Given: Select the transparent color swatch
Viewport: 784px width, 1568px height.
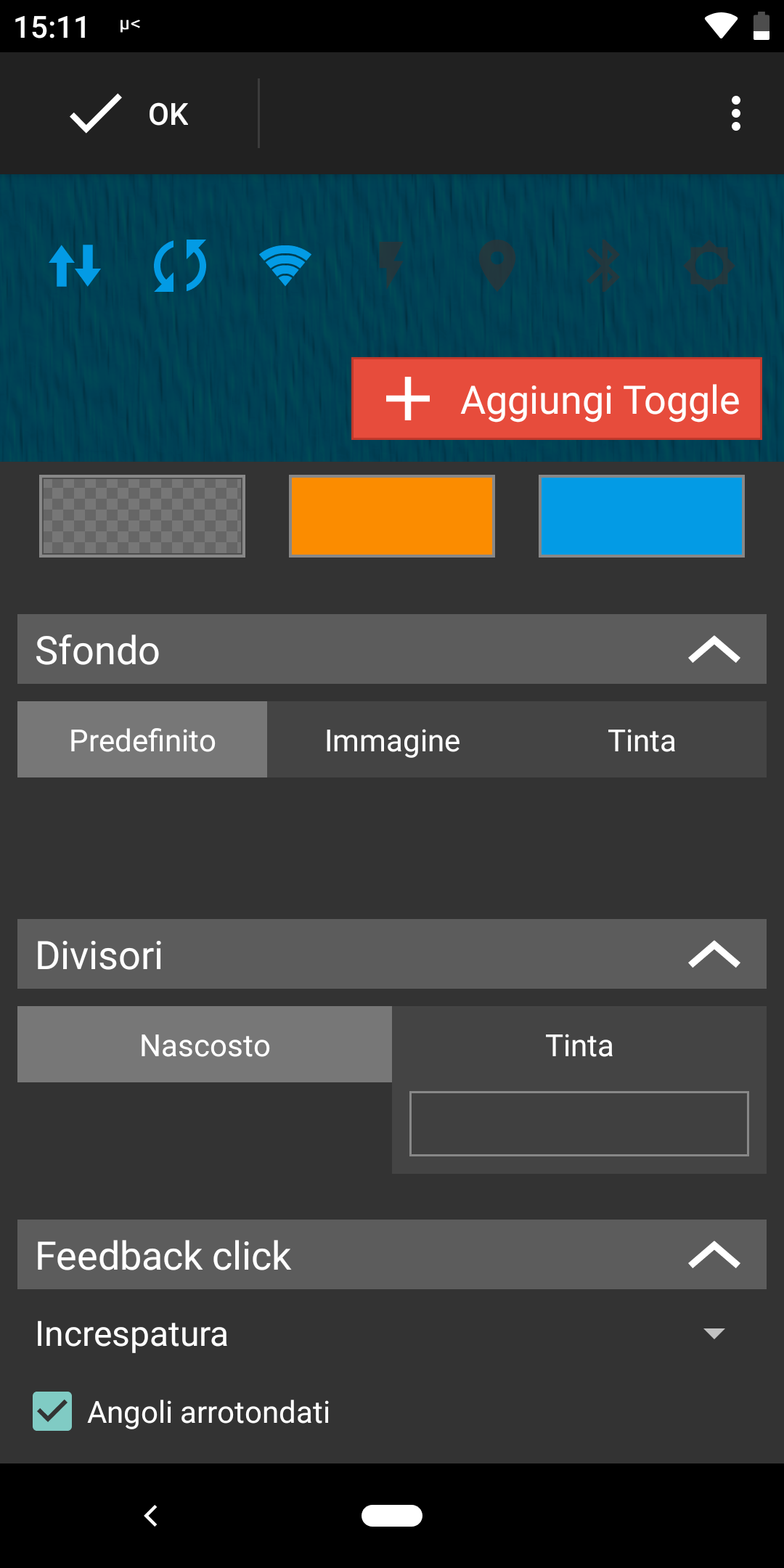Looking at the screenshot, I should (x=142, y=516).
